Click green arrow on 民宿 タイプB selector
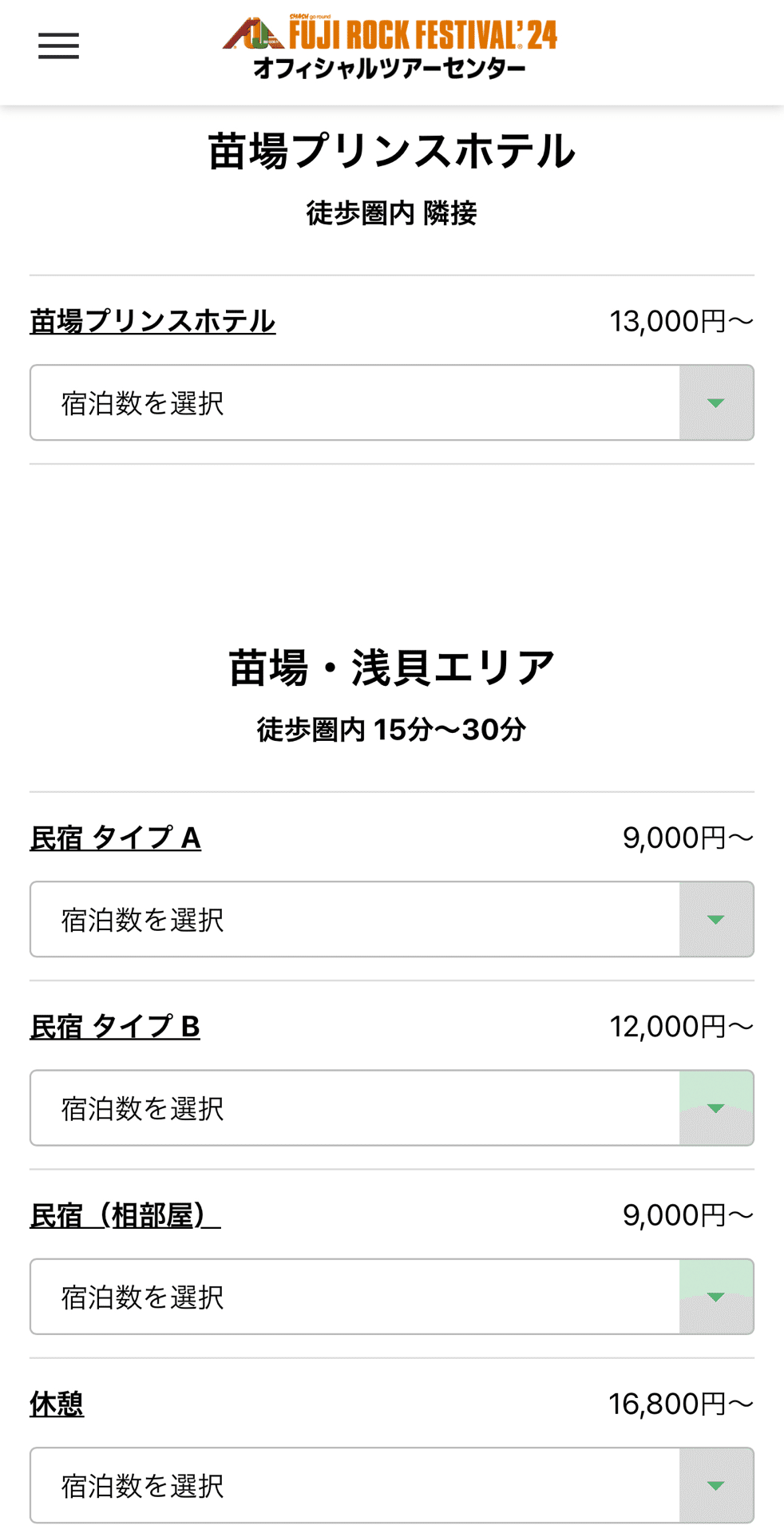This screenshot has width=784, height=1533. 716,1107
